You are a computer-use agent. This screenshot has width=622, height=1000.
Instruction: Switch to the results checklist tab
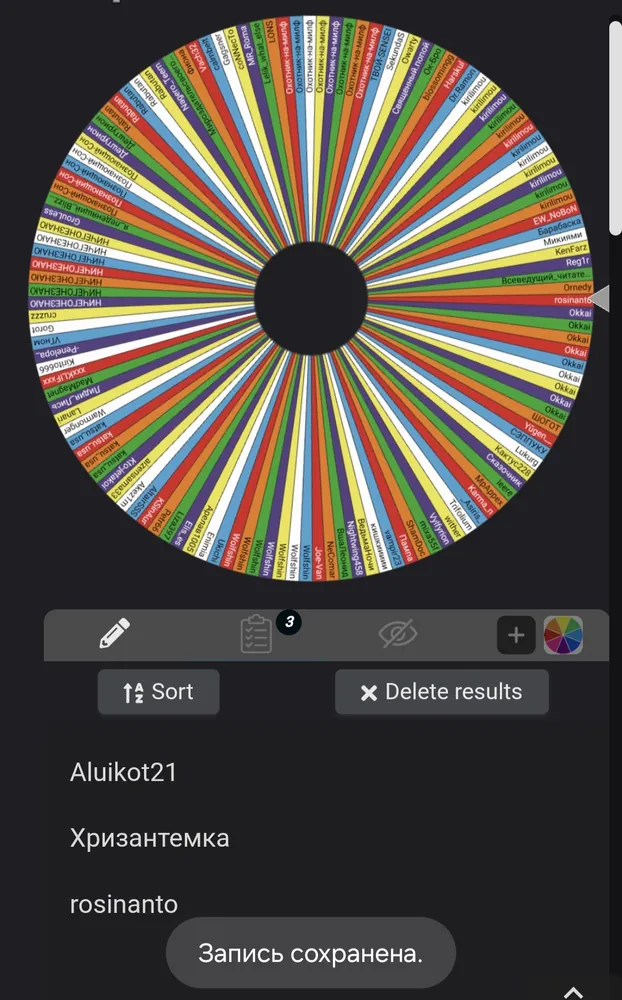tap(256, 634)
